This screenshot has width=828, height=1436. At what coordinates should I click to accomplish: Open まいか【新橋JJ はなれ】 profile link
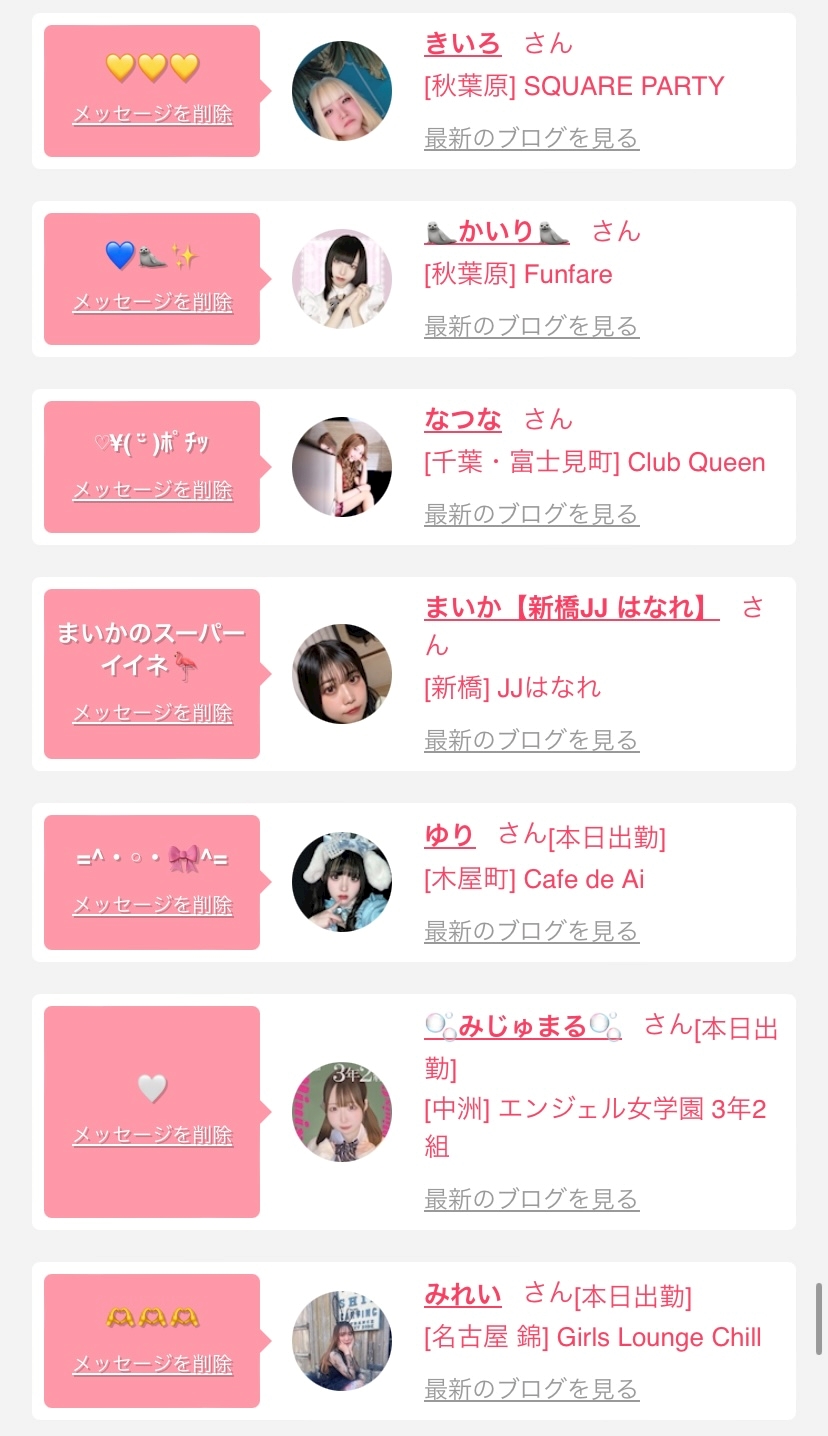(x=572, y=608)
